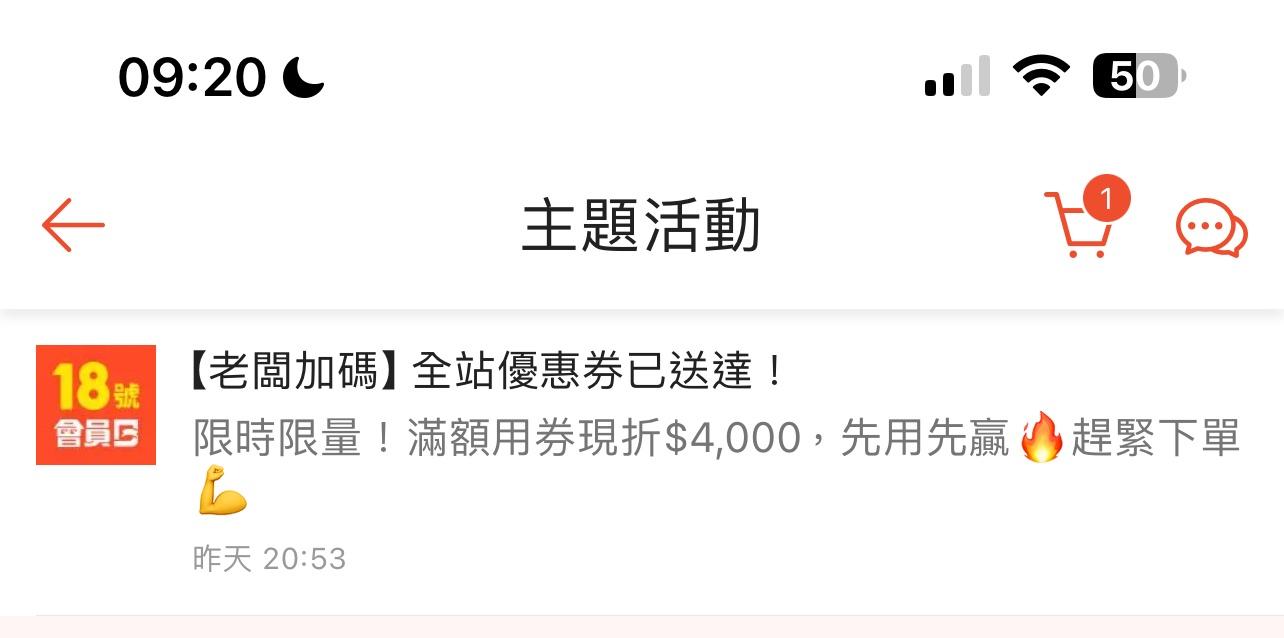Open the 老闆加碼 coupon notification
Screen dimensions: 1284x638
[640, 440]
